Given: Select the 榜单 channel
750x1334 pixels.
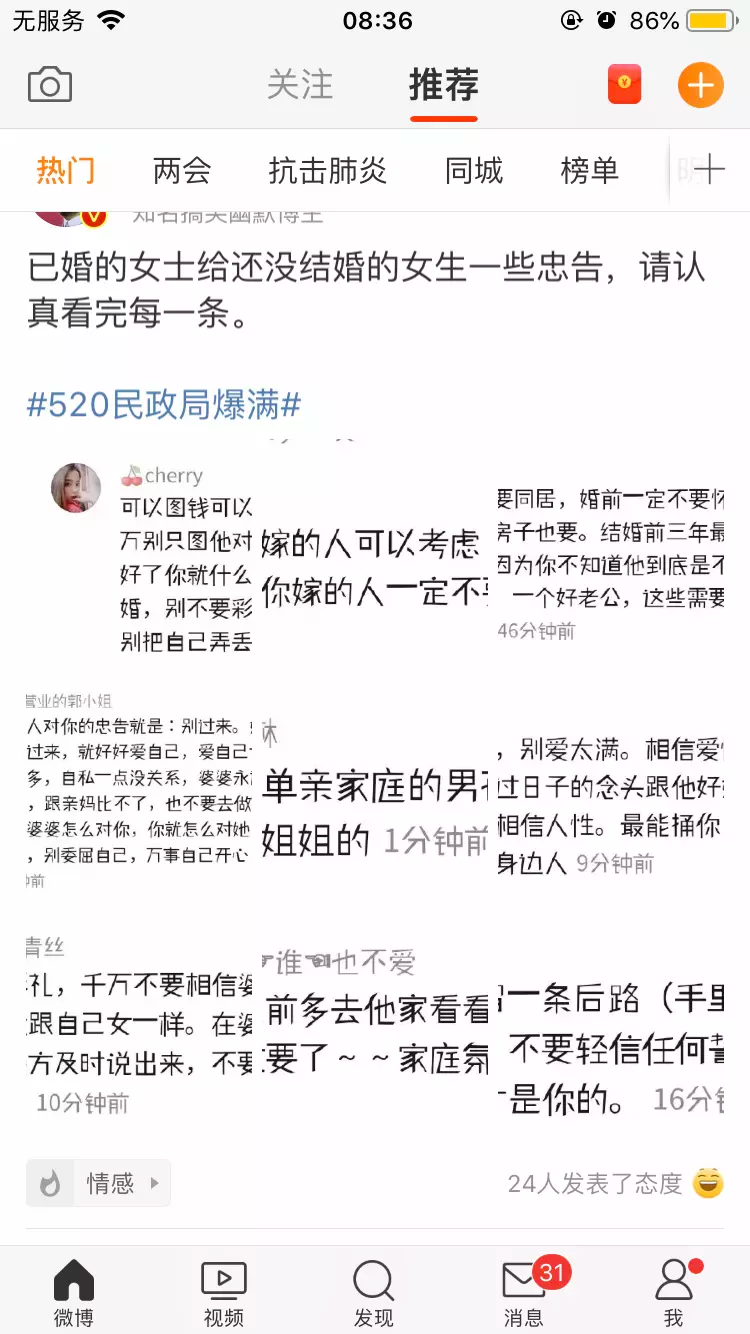Looking at the screenshot, I should [x=589, y=171].
